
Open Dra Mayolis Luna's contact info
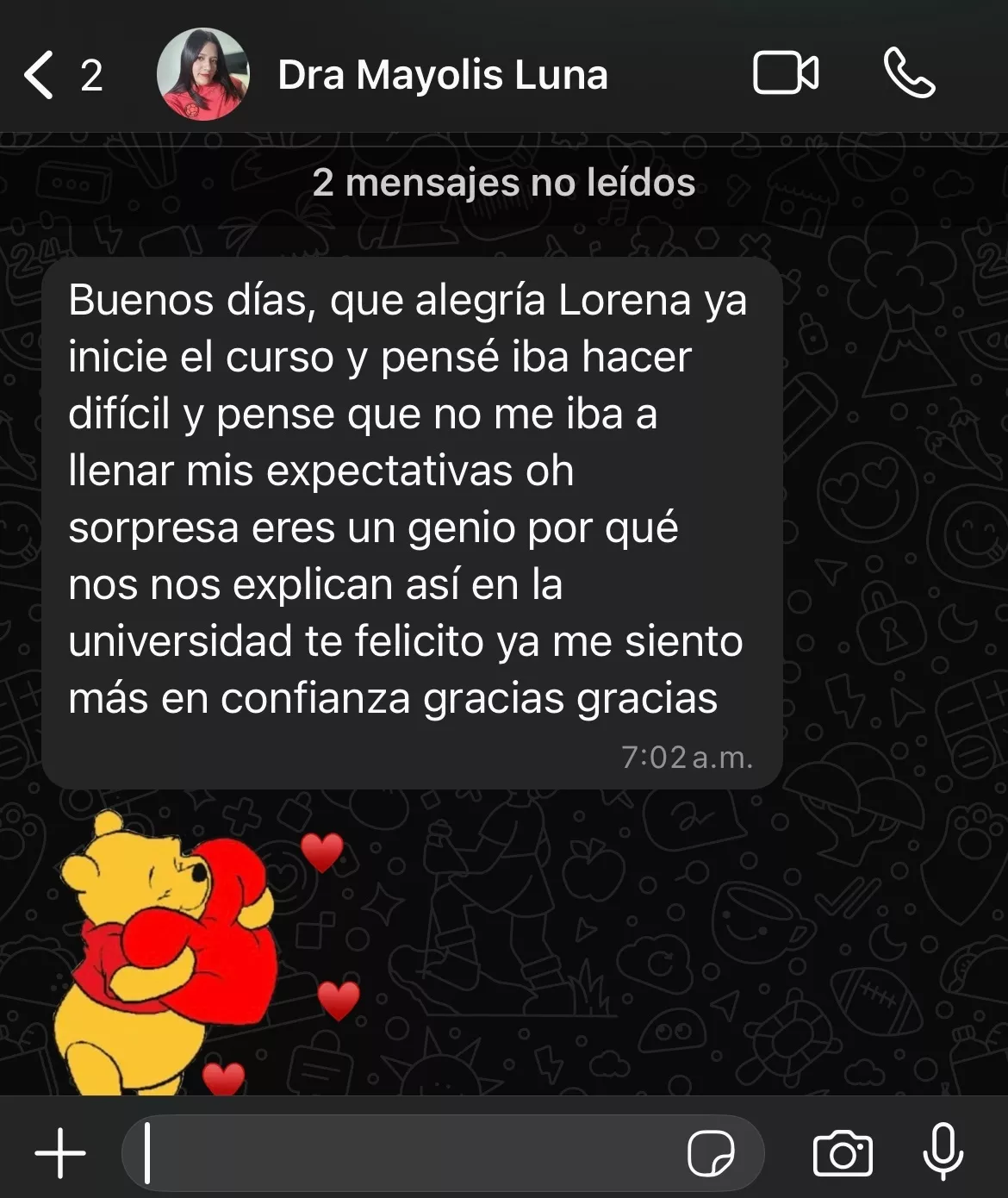(x=442, y=75)
